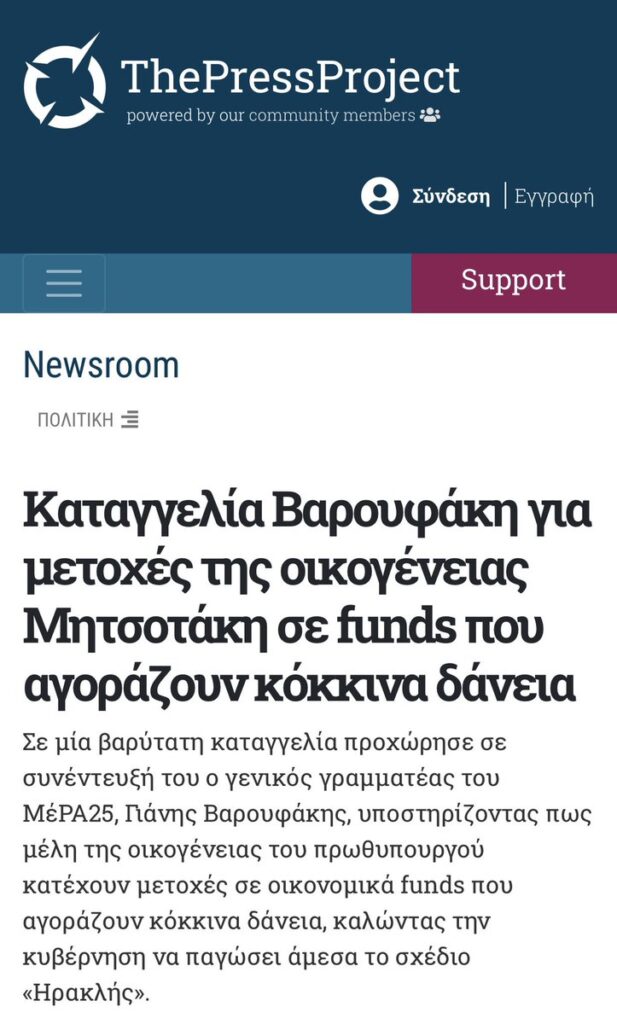Go to the Newsroom section
Image resolution: width=617 pixels, height=1024 pixels.
tap(101, 365)
